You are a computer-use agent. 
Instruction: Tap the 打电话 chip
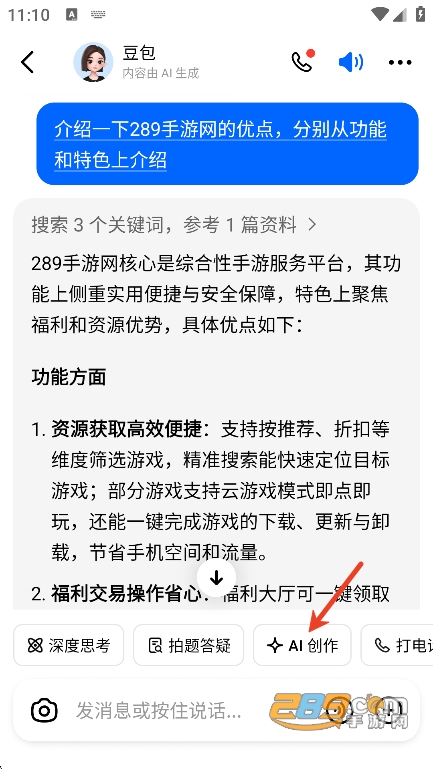pos(397,645)
